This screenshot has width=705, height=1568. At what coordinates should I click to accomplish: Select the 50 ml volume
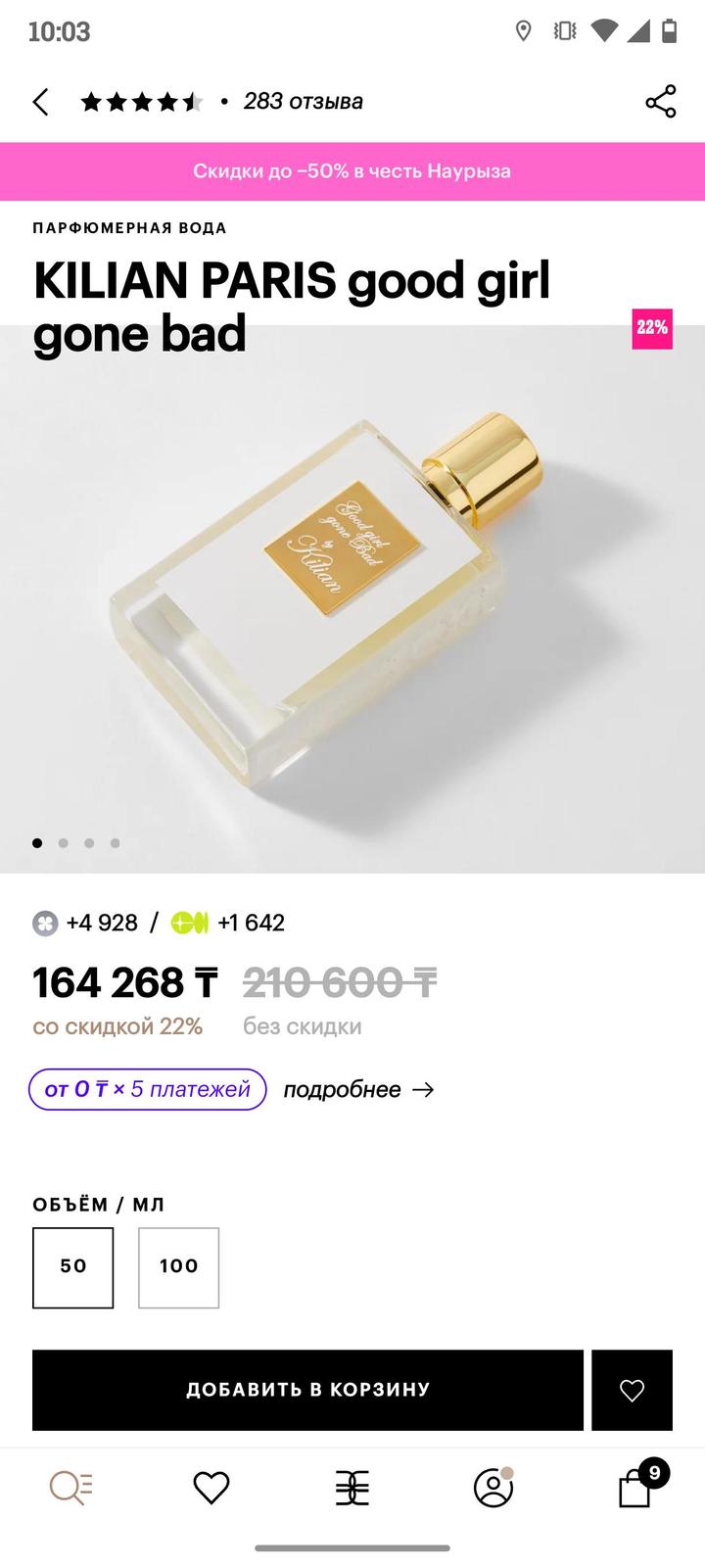coord(73,1267)
